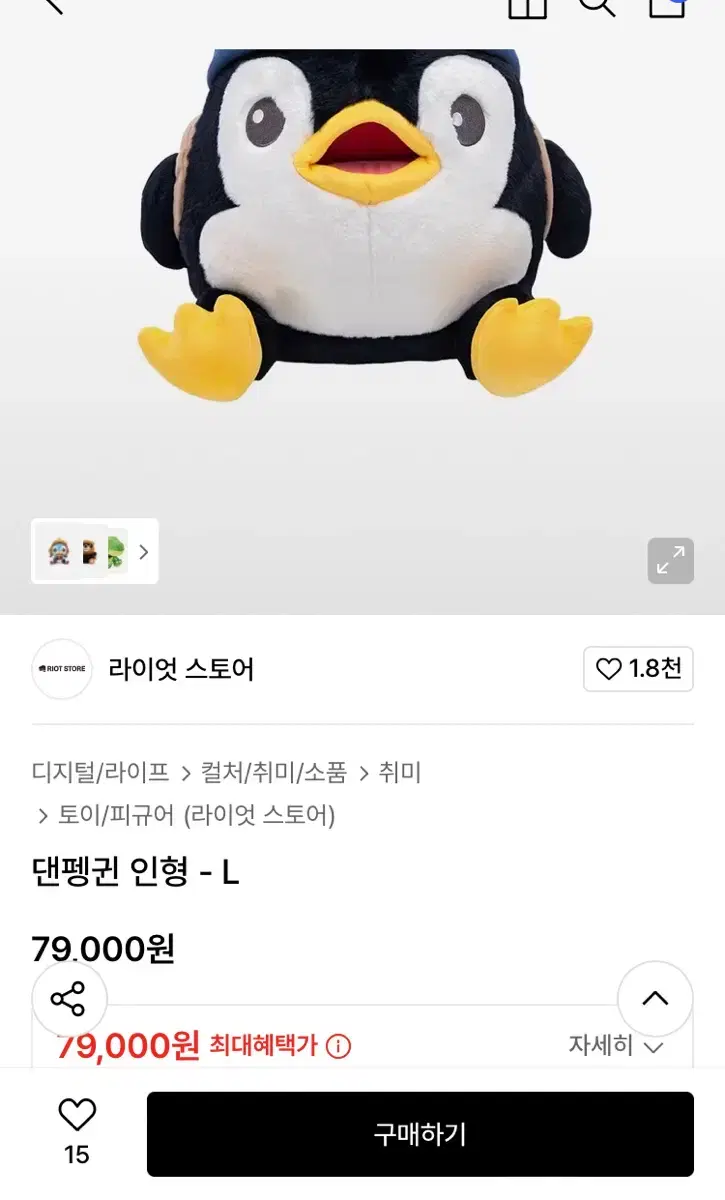
Task: Tap the back arrow to go back
Action: click(x=52, y=5)
